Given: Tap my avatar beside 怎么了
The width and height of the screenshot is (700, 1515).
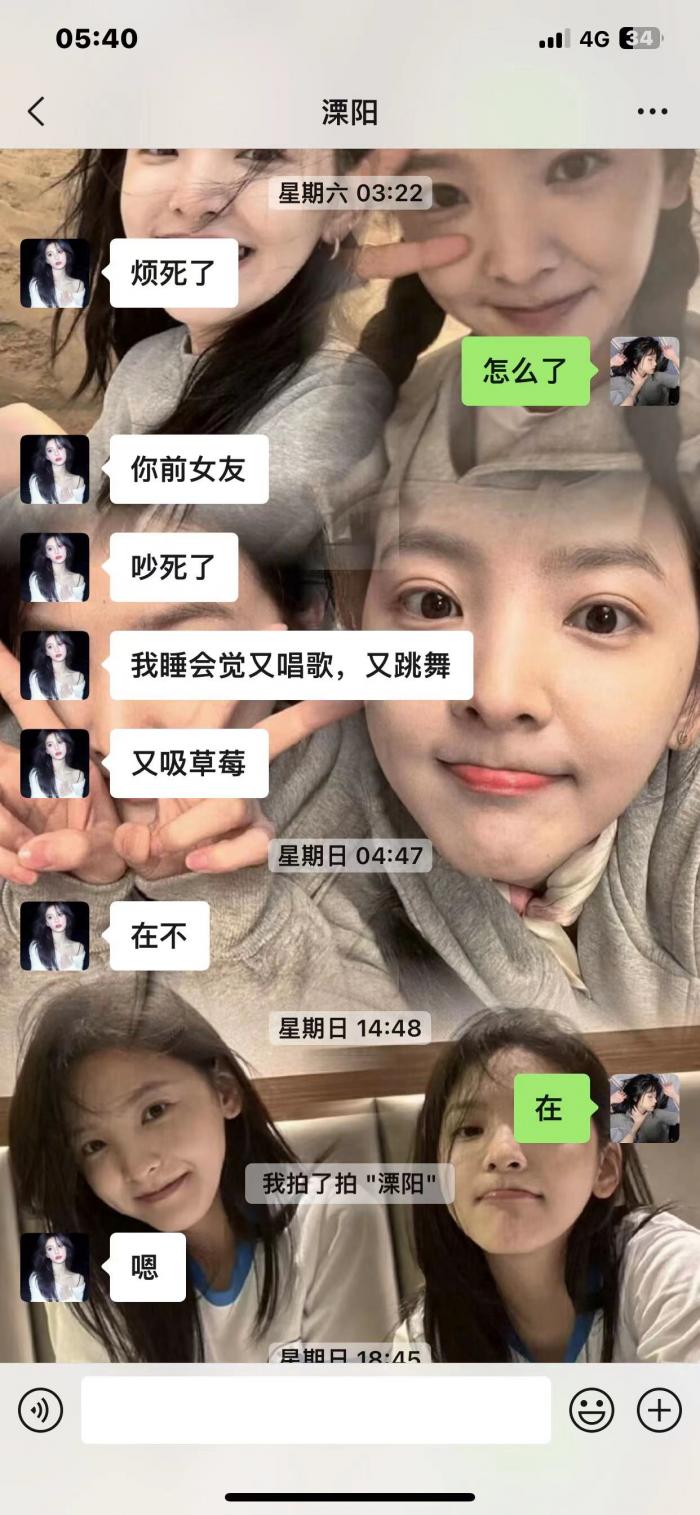Looking at the screenshot, I should pyautogui.click(x=645, y=371).
